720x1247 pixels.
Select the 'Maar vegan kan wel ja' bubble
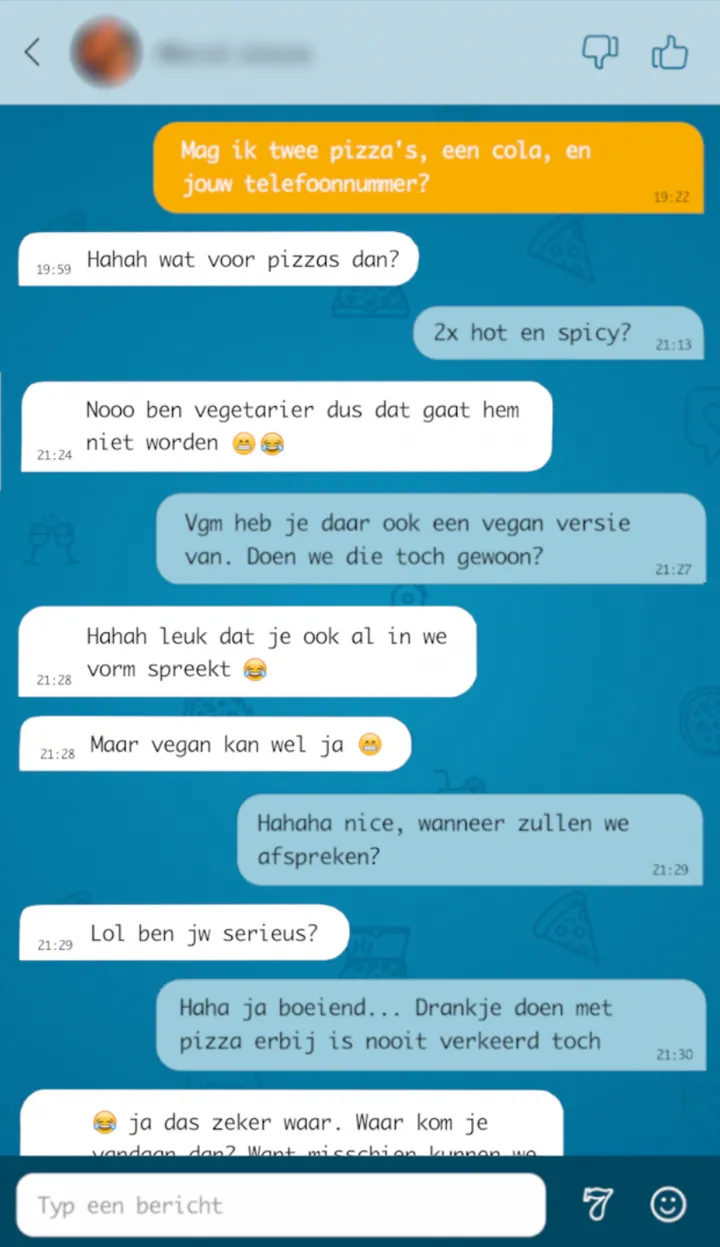coord(214,744)
